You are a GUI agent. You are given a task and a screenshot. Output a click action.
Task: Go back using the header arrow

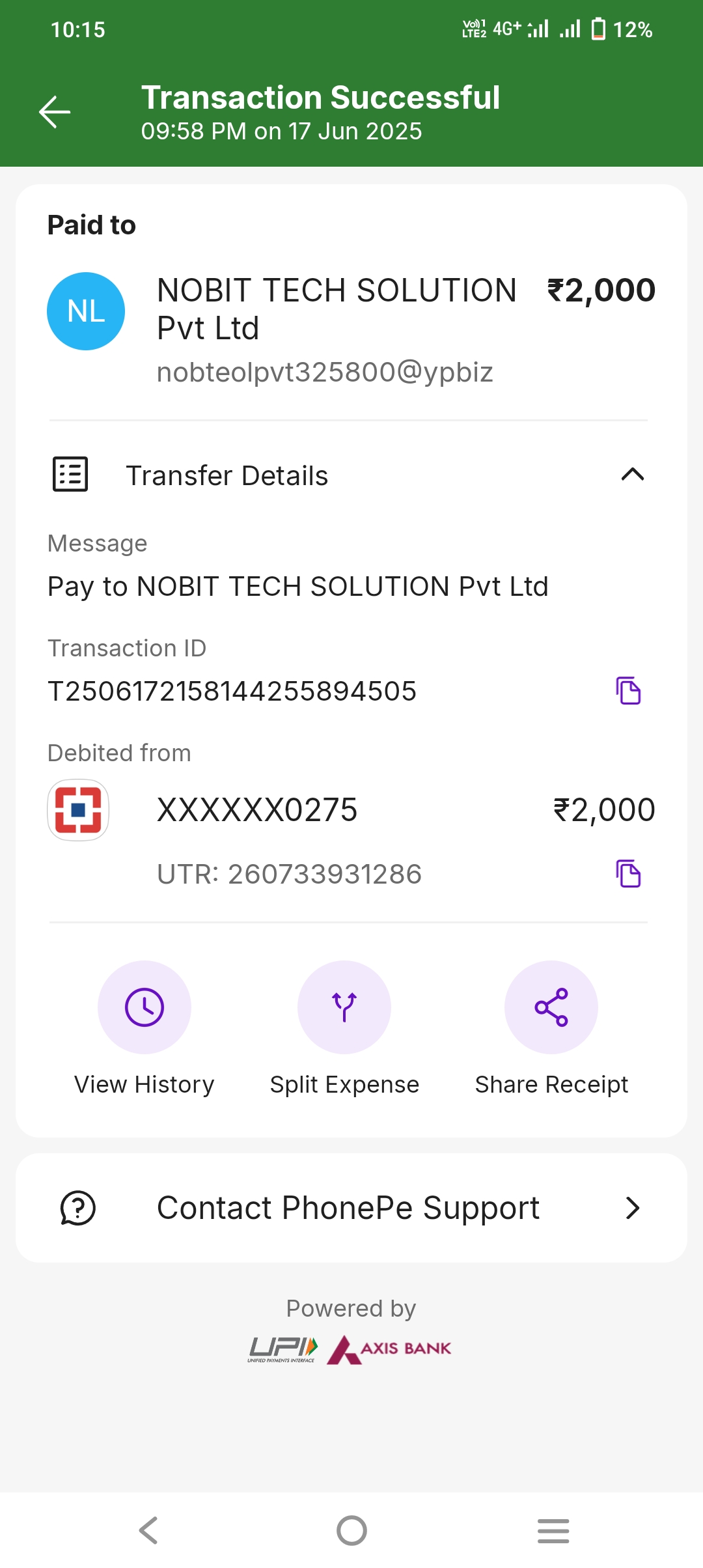pos(55,112)
